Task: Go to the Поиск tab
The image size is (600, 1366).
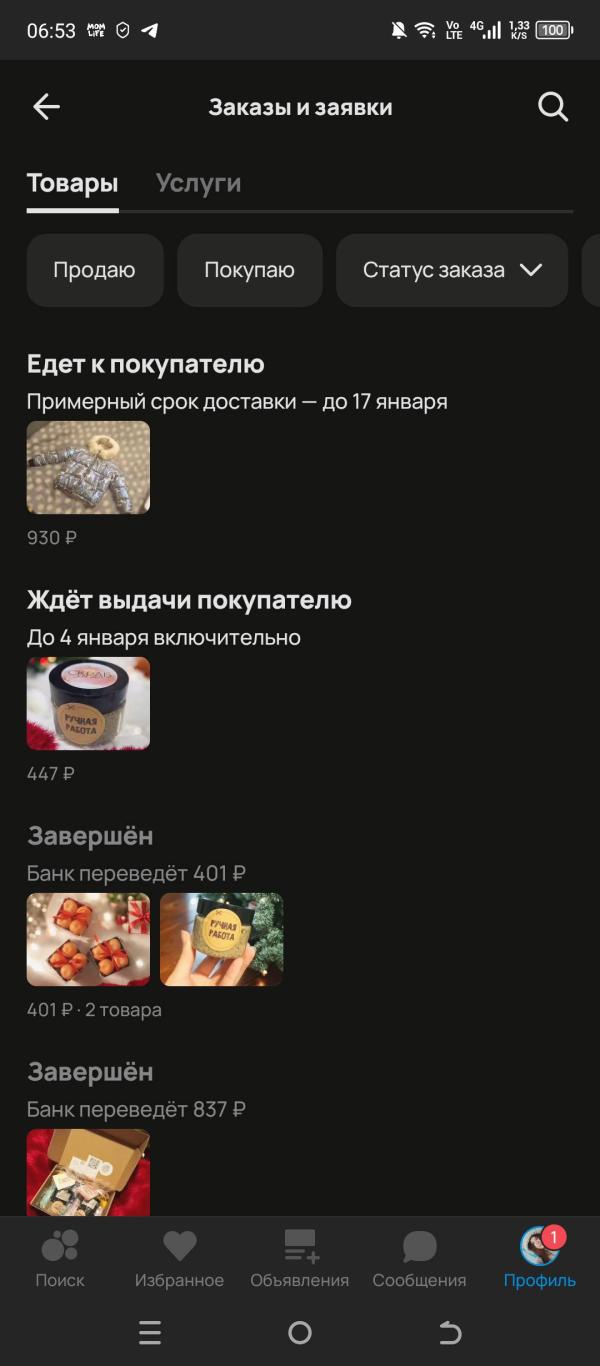Action: tap(60, 1259)
